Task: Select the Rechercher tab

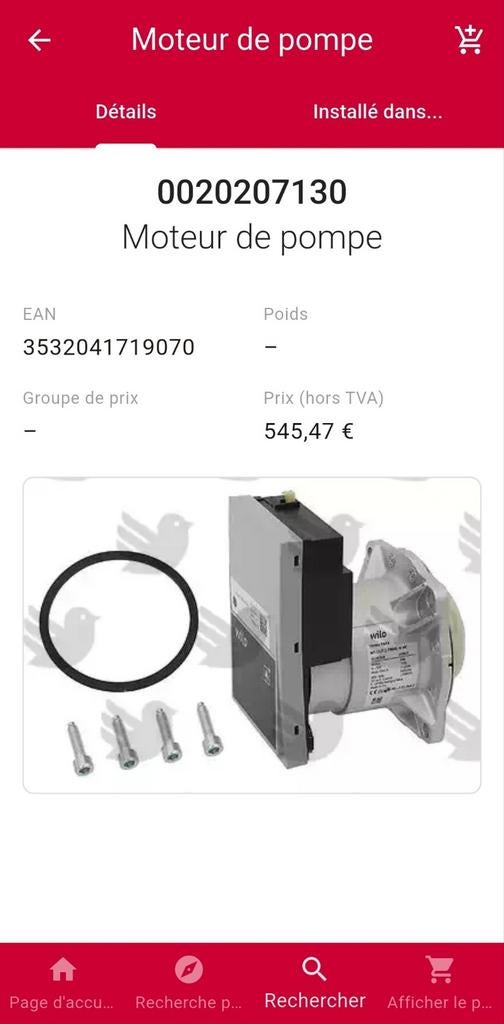Action: tap(315, 983)
